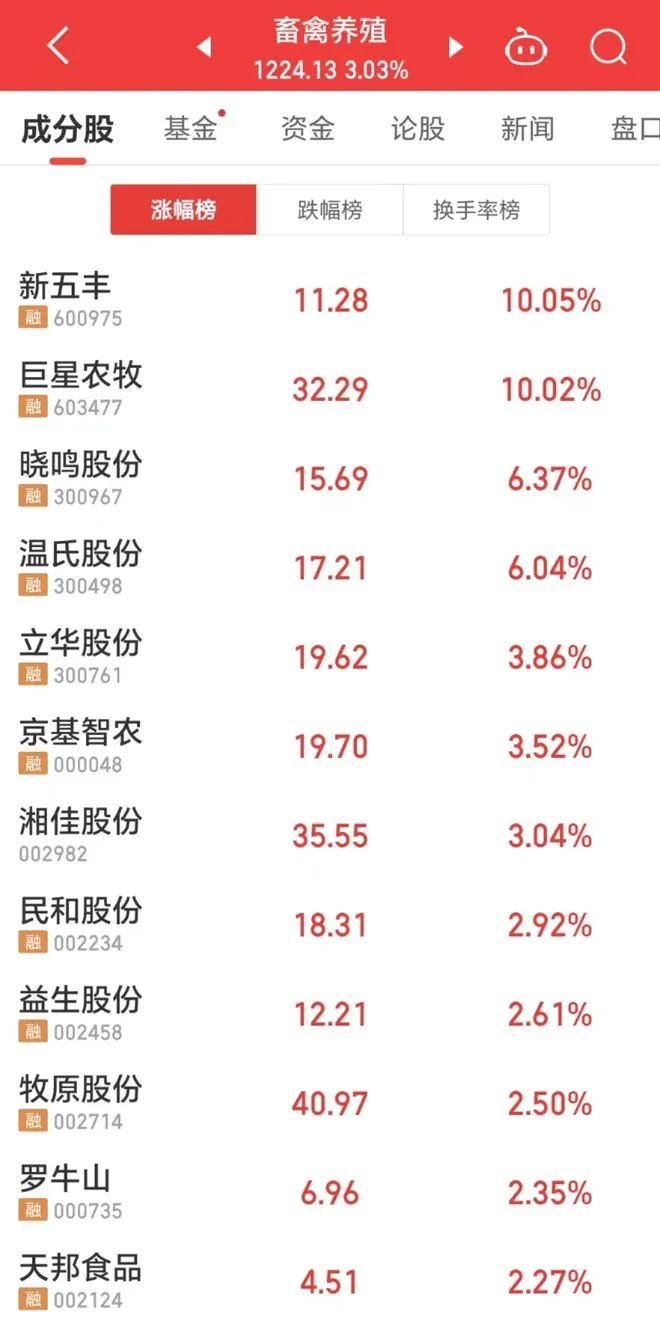The width and height of the screenshot is (660, 1321).
Task: Switch to the previous sector with left triangle
Action: click(x=203, y=46)
